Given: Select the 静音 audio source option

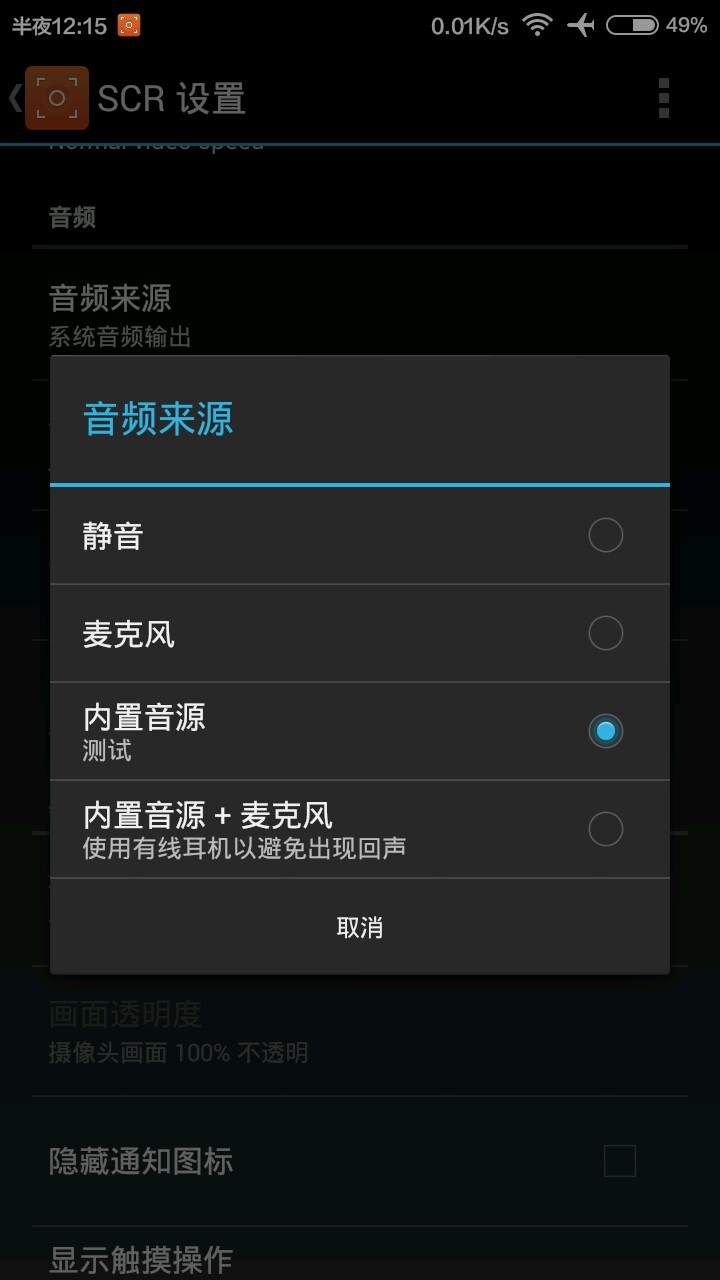Looking at the screenshot, I should pos(359,536).
